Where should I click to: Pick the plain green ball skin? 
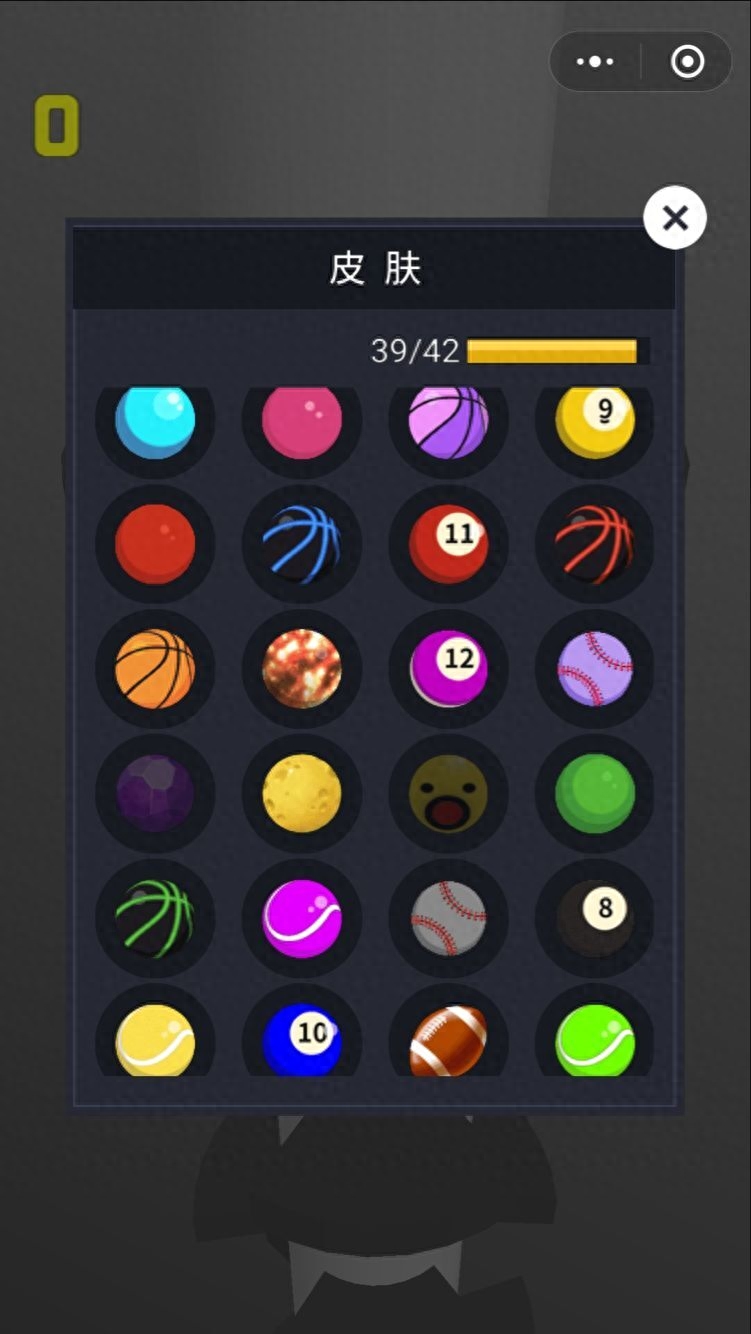coord(595,793)
